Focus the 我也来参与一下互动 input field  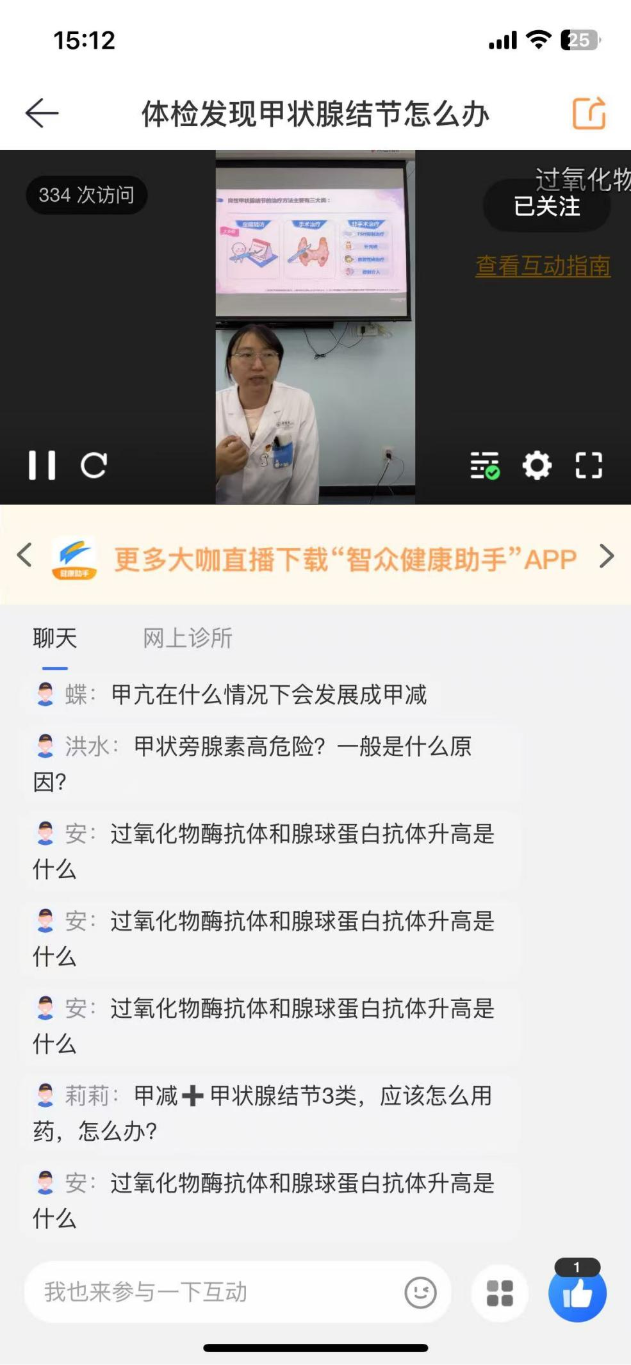[237, 1292]
